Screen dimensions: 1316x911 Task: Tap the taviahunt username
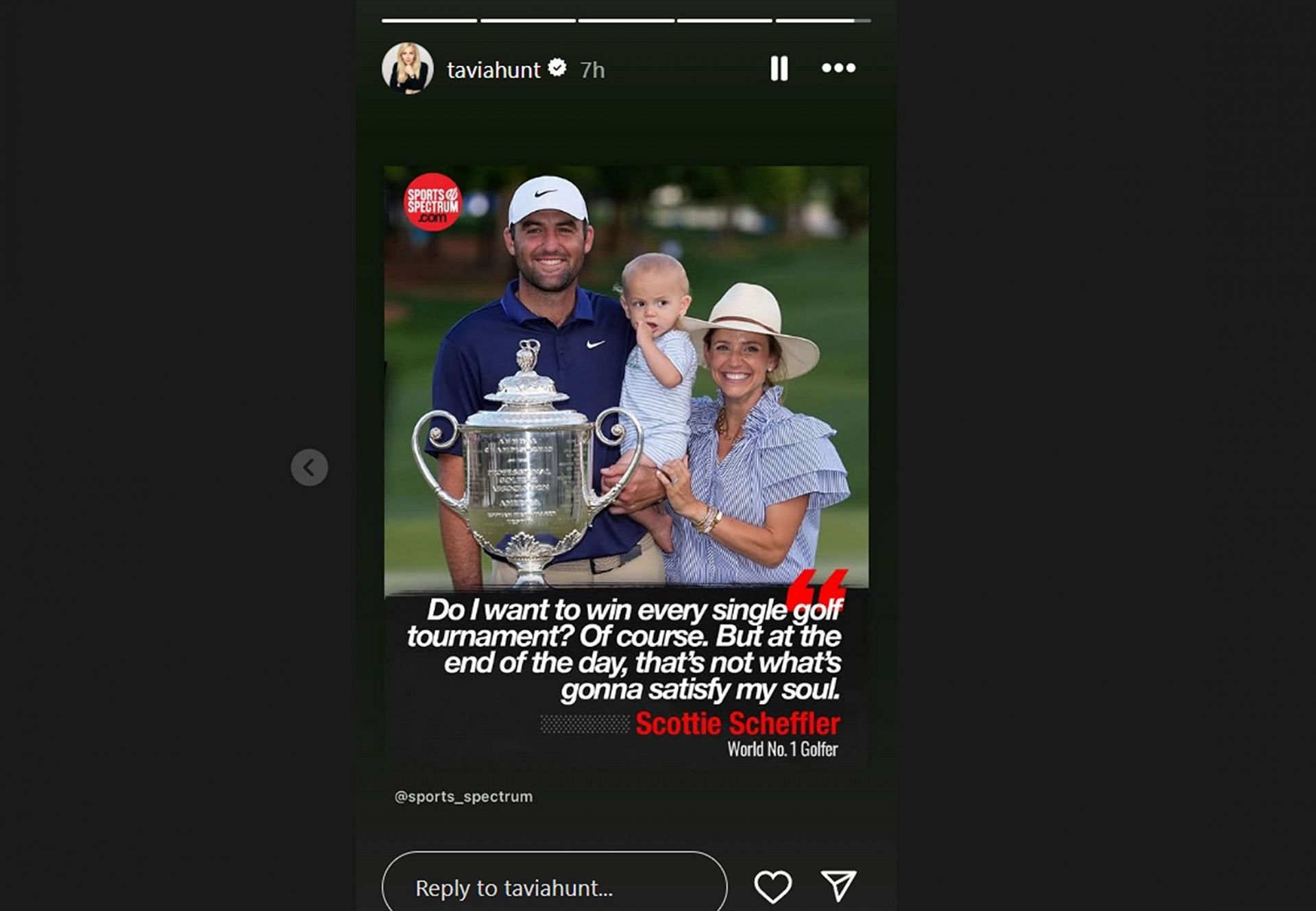pyautogui.click(x=493, y=70)
